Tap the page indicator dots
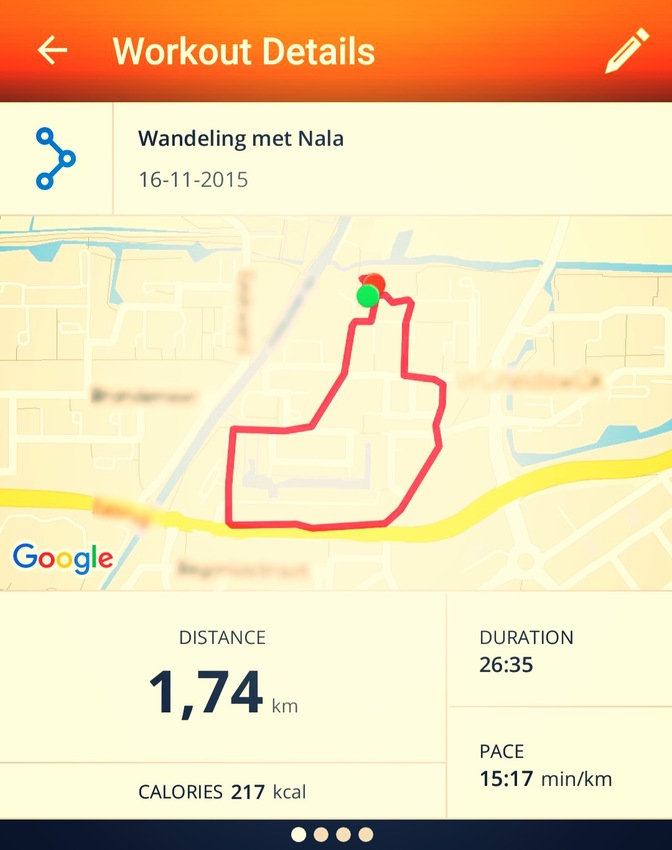Screen dimensions: 672x850 coord(332,834)
